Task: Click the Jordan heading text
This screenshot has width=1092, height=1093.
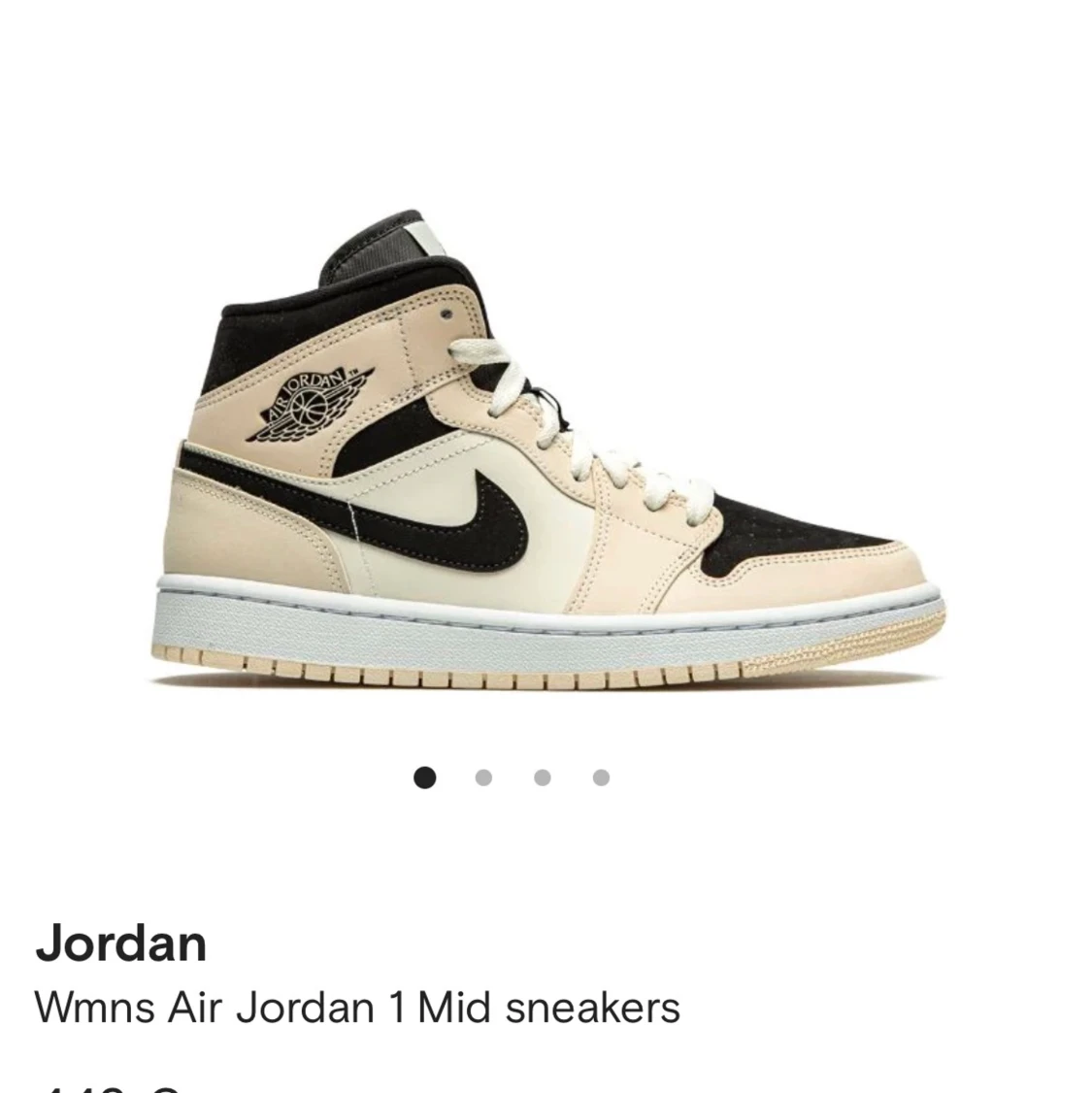Action: 121,942
